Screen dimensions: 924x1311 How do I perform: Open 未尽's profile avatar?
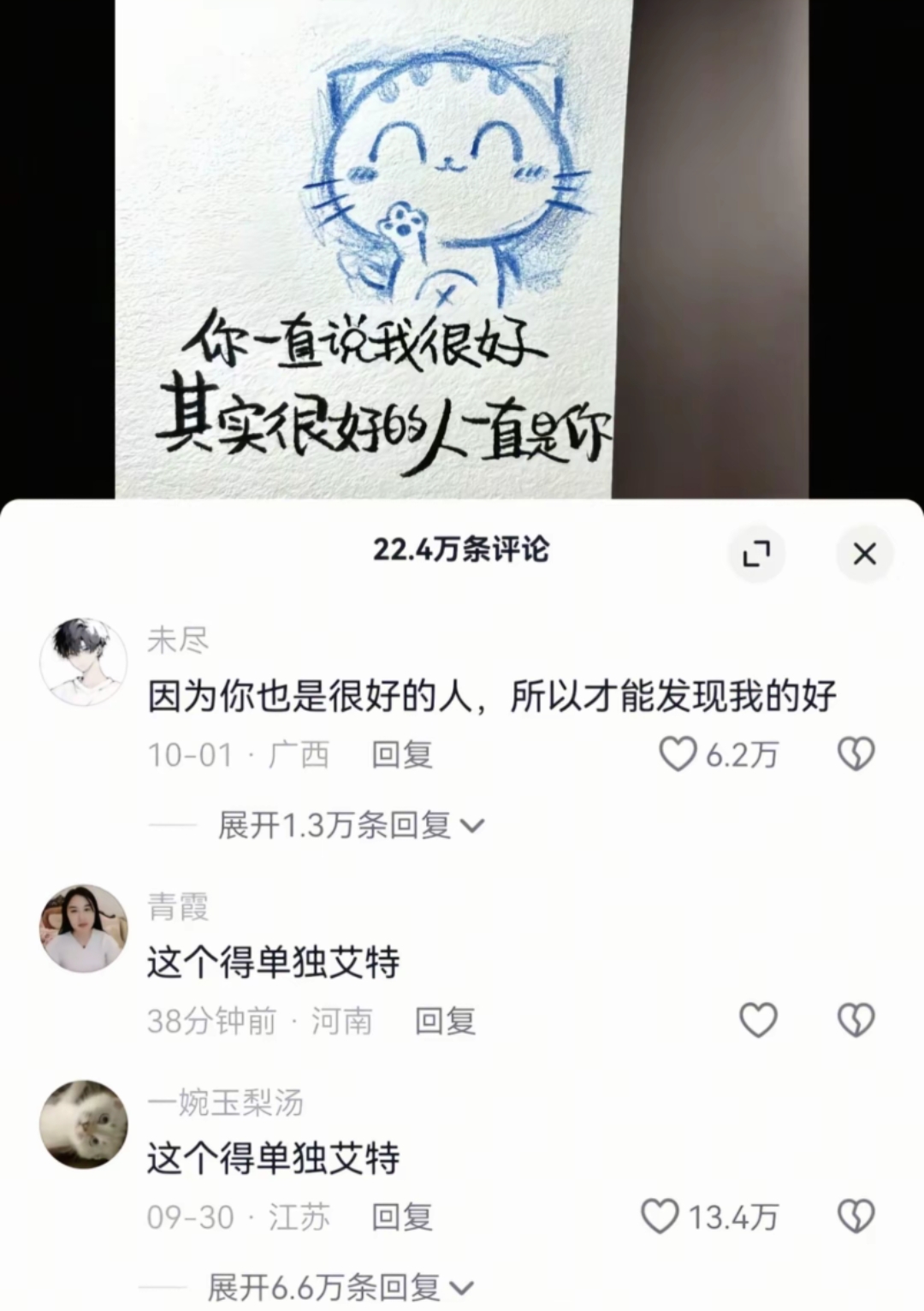pyautogui.click(x=84, y=661)
